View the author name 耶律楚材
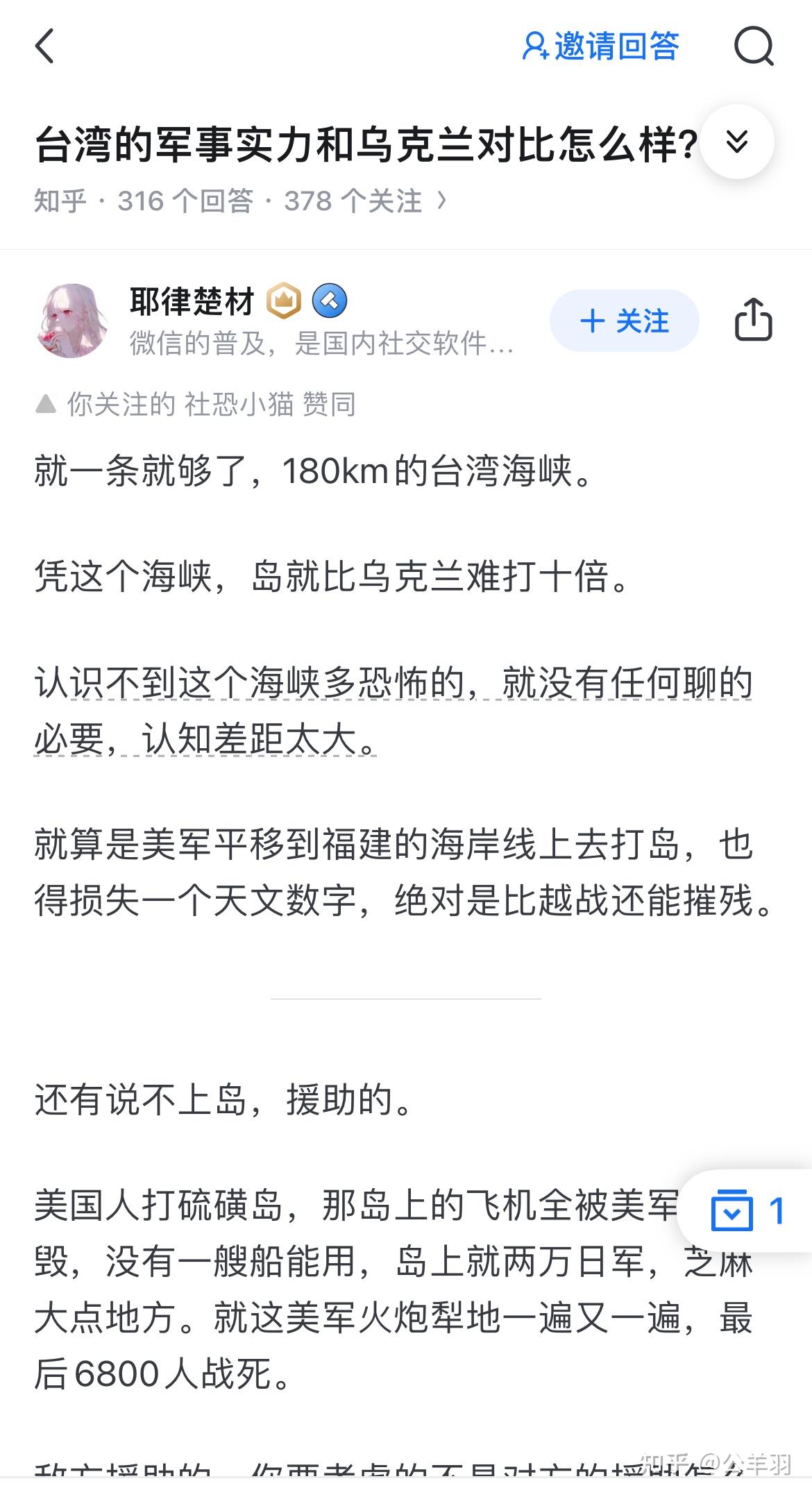Viewport: 812px width, 1497px height. click(x=192, y=301)
